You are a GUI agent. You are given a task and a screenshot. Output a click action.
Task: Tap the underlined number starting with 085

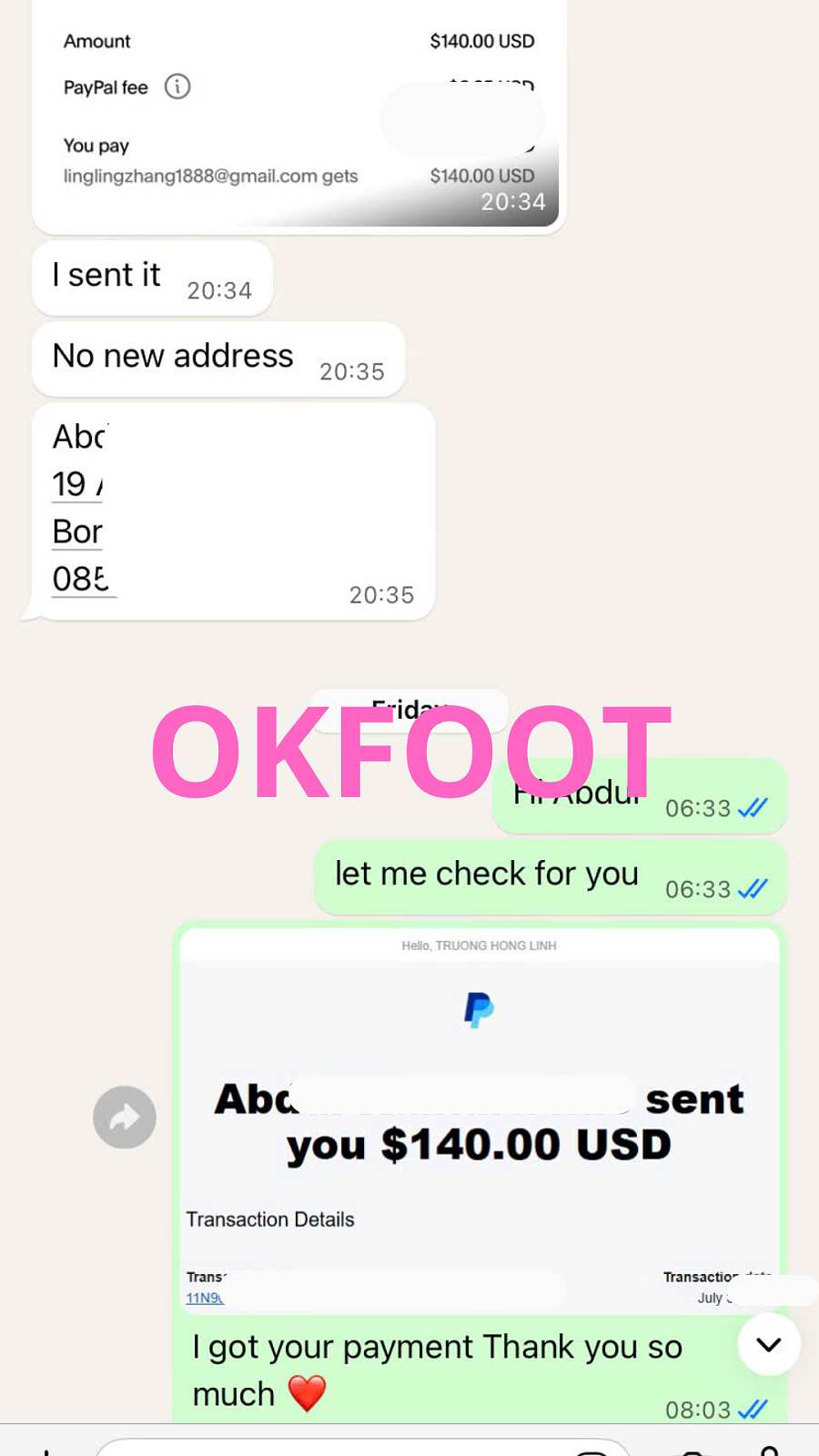point(81,579)
